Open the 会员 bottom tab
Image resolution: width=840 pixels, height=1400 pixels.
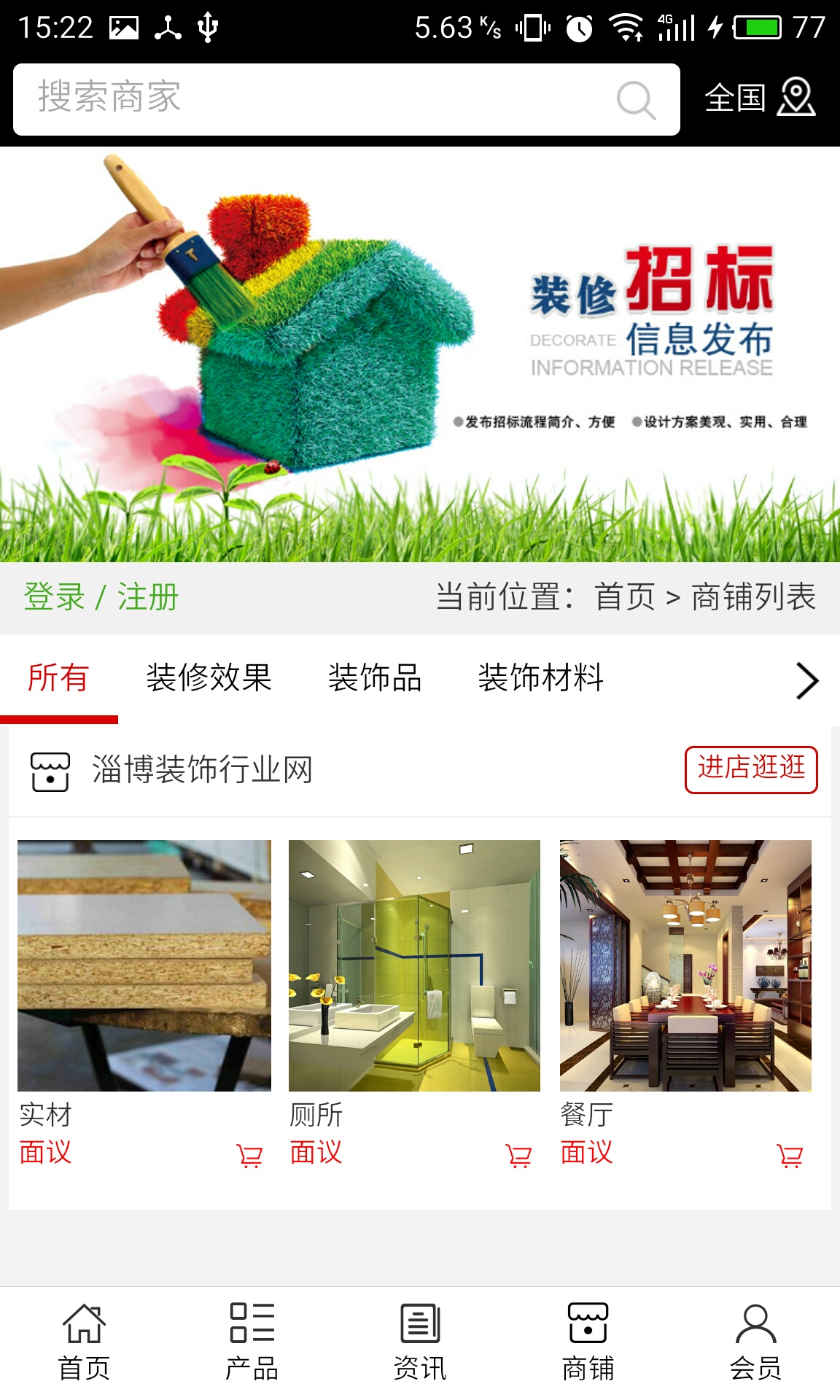(x=755, y=1342)
